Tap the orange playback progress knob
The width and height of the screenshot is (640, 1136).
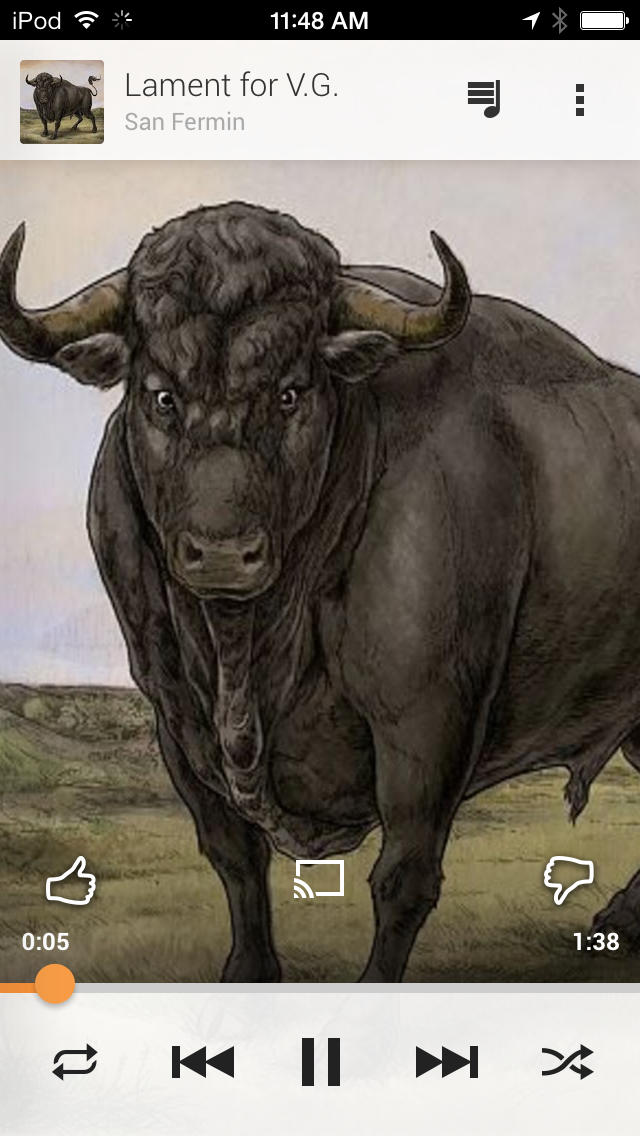pyautogui.click(x=55, y=983)
